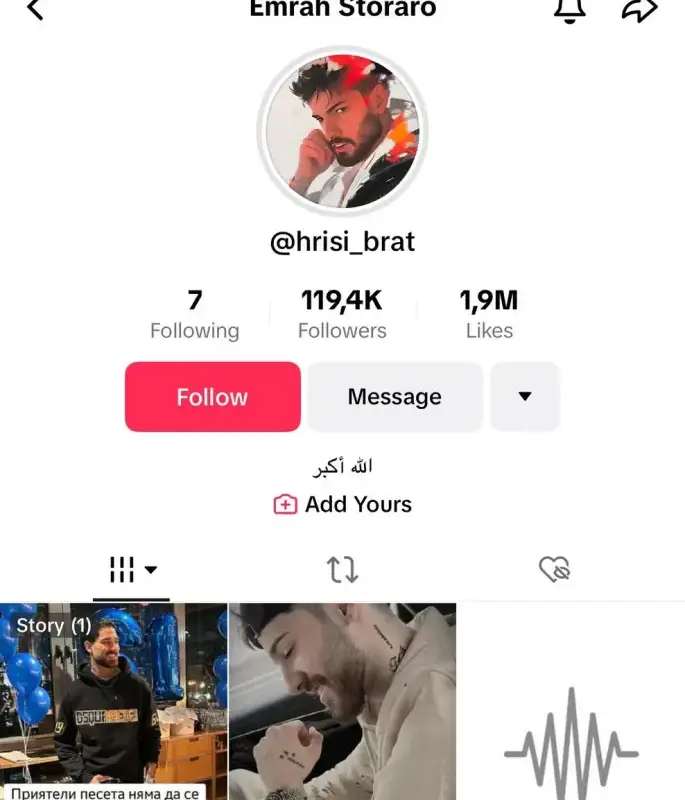Select the videos grid tab
Viewport: 685px width, 800px height.
(131, 570)
